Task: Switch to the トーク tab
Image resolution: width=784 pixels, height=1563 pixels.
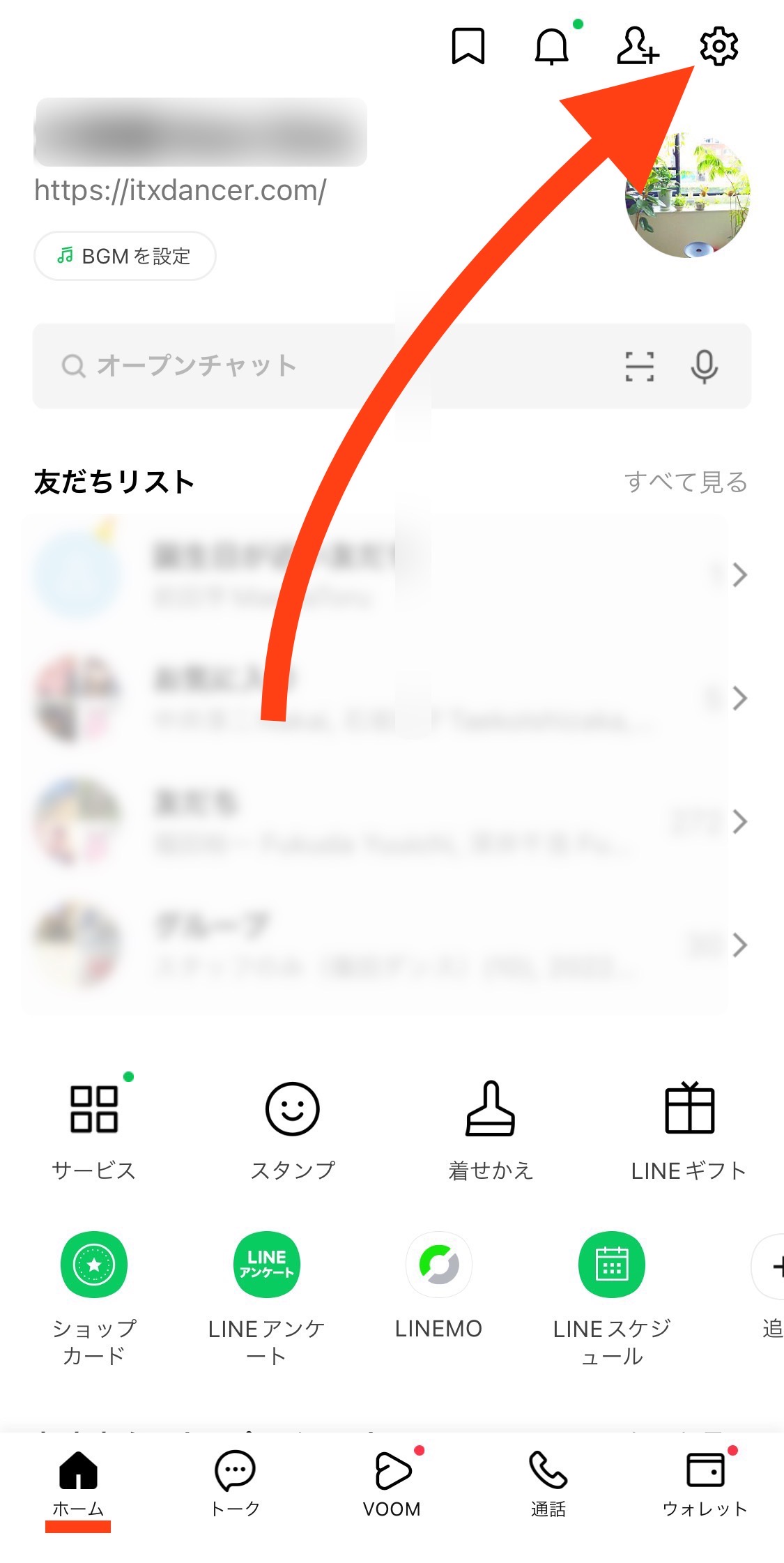Action: (235, 1483)
